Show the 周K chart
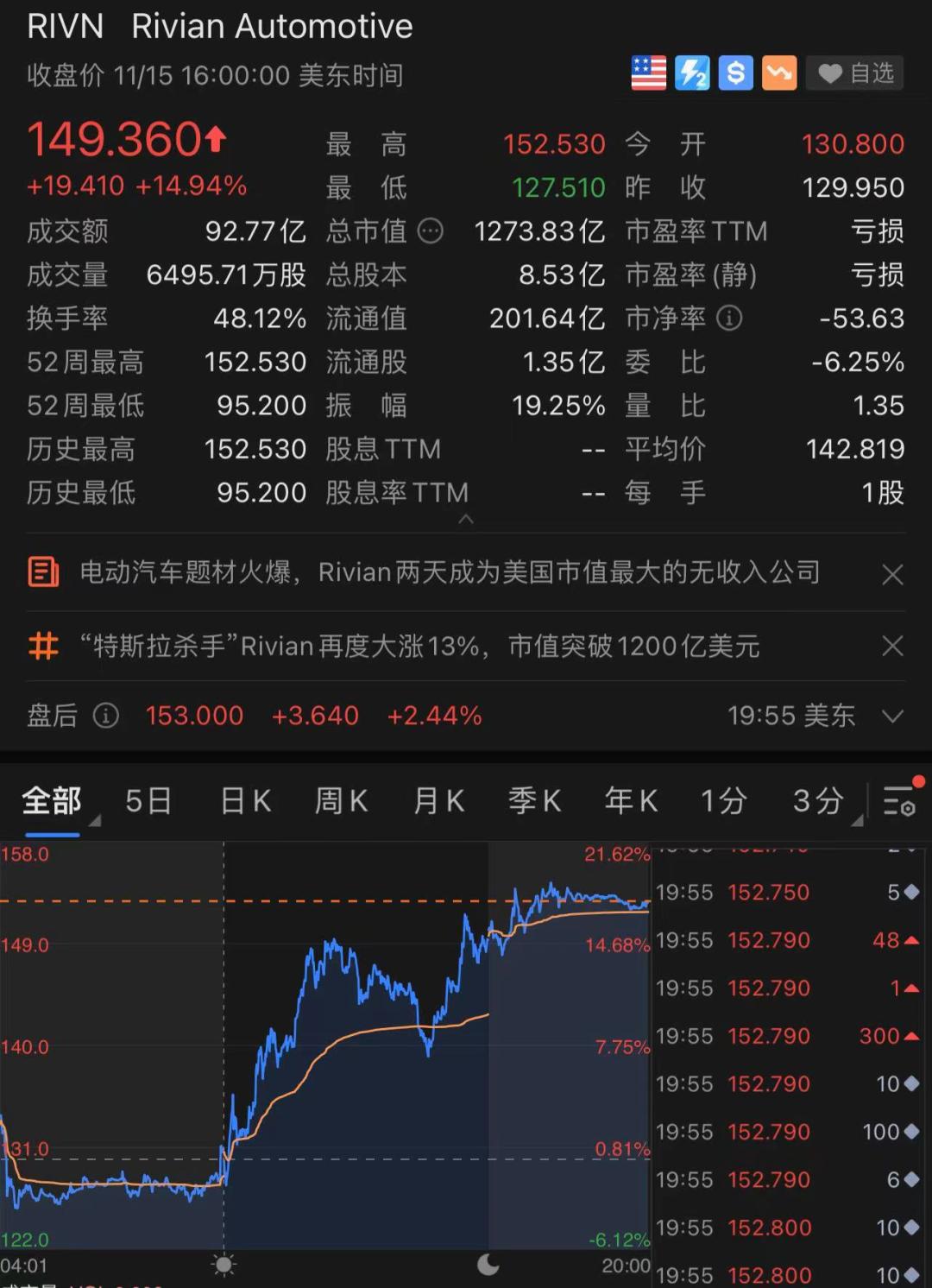The width and height of the screenshot is (932, 1288). [x=341, y=801]
